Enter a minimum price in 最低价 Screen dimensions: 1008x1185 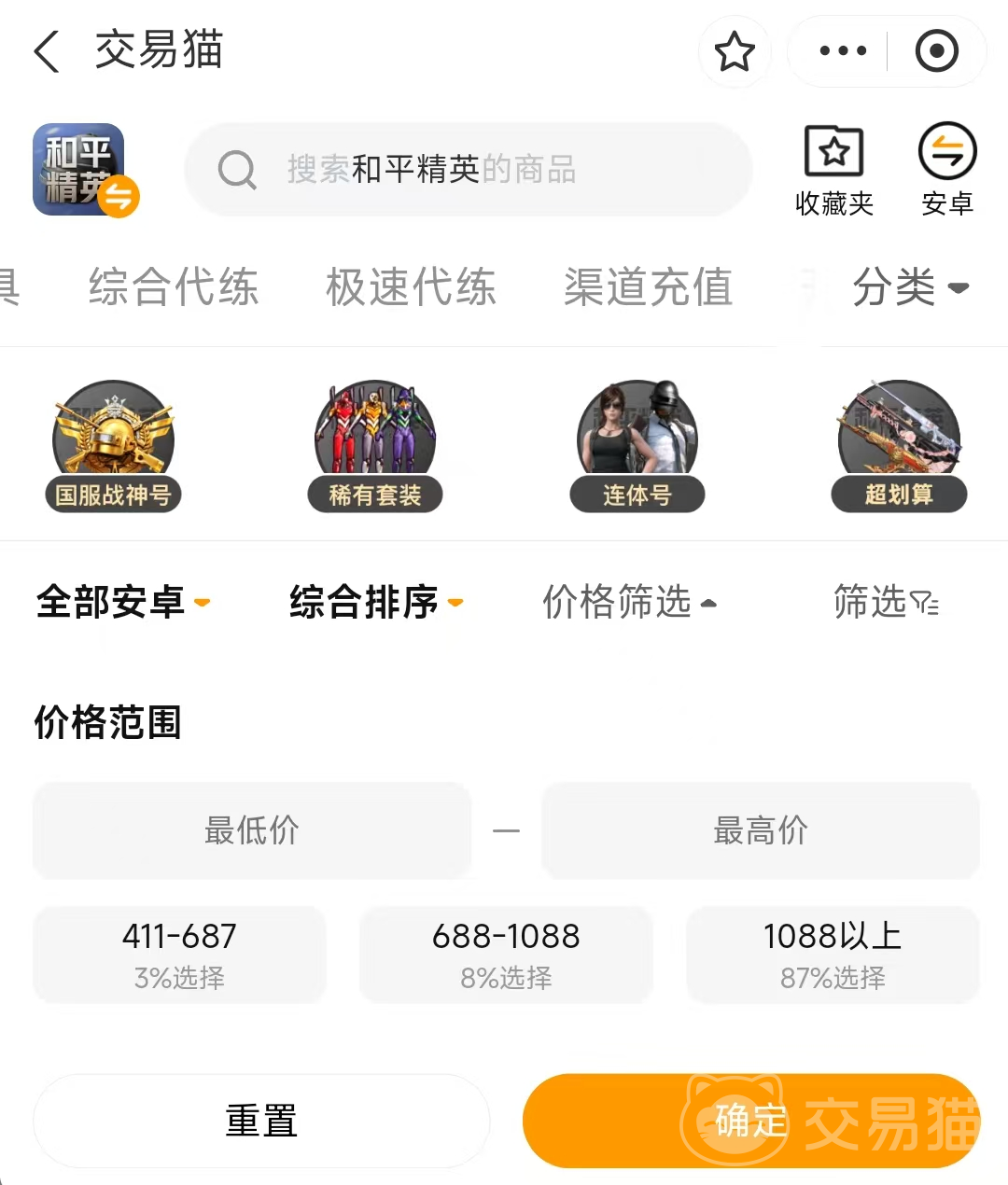tap(252, 830)
